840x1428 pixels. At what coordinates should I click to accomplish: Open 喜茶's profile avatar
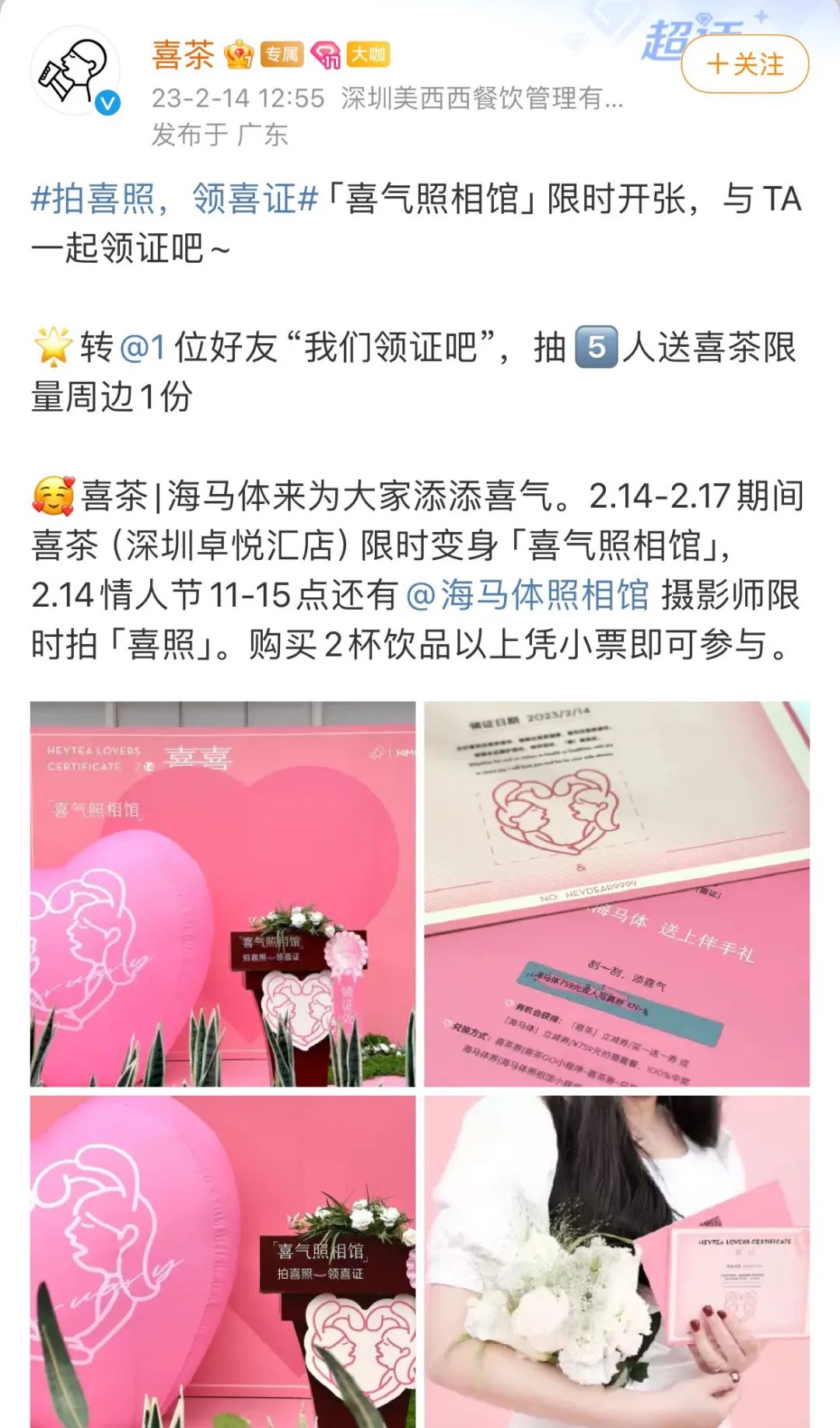pyautogui.click(x=75, y=71)
